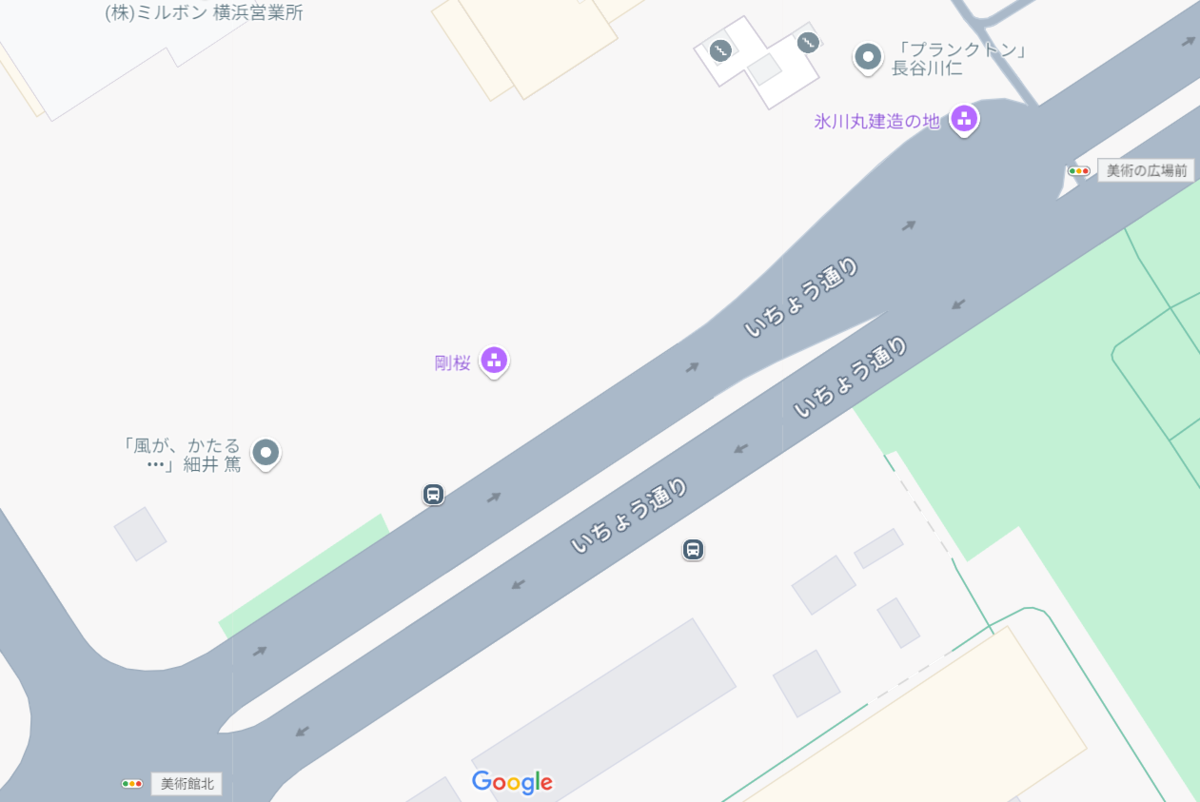
Task: Tap the 「風が、かたる…」細井 篤 pin
Action: coord(265,453)
